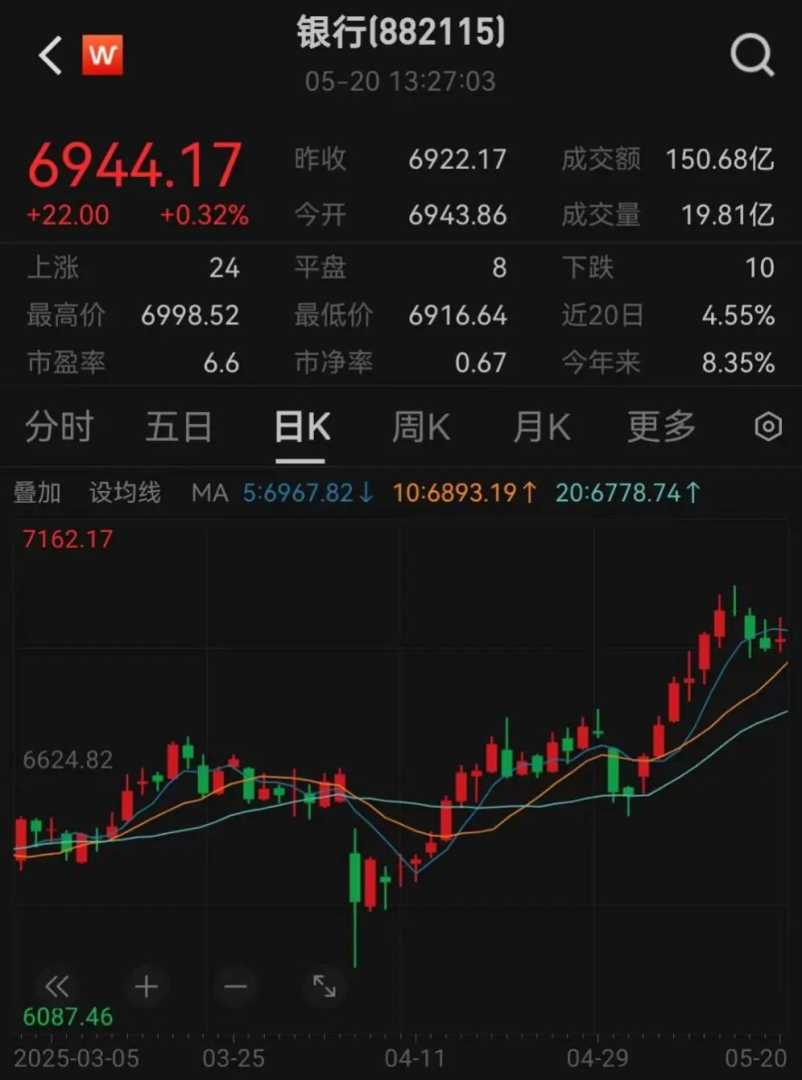Switch to the 周K chart tab
Image resolution: width=802 pixels, height=1080 pixels.
click(x=421, y=428)
